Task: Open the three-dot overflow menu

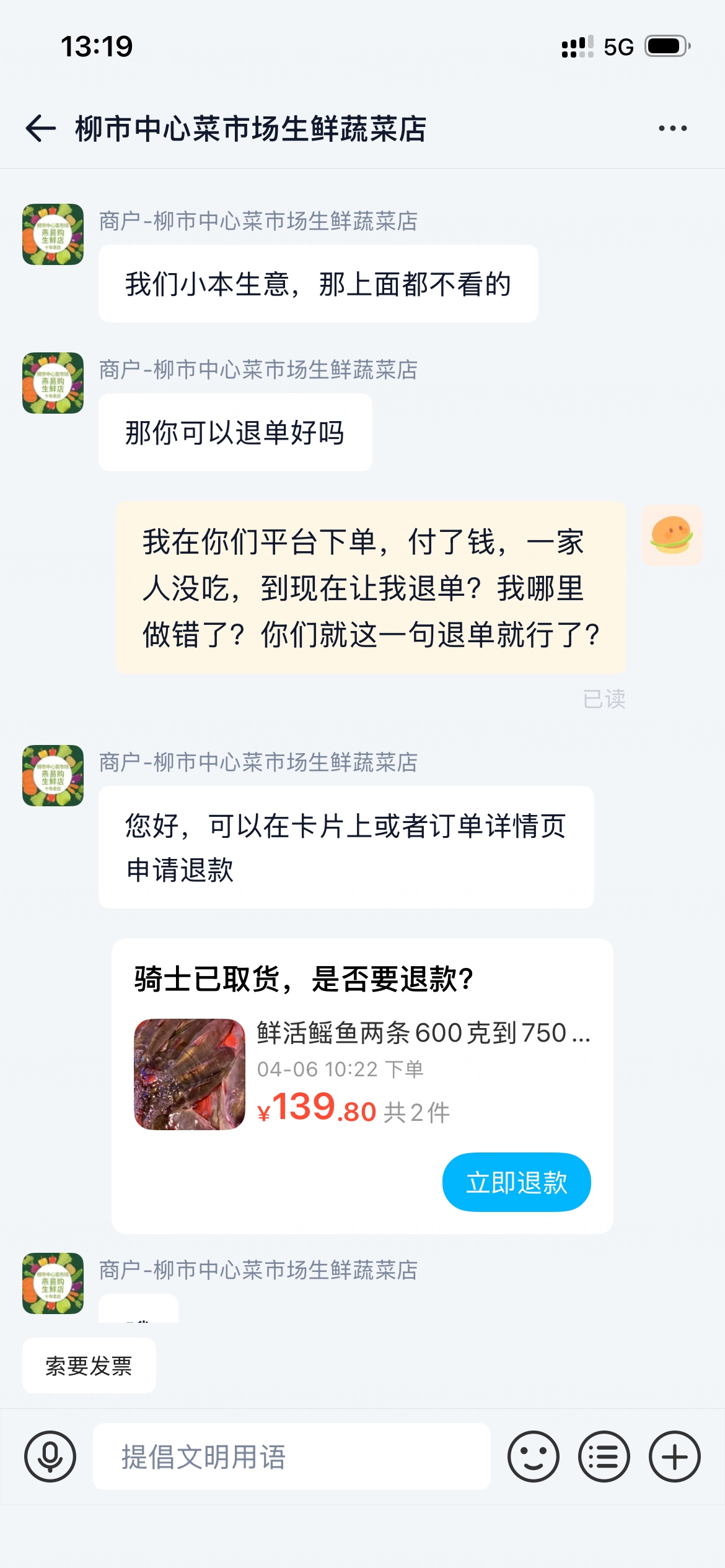Action: pos(672,129)
